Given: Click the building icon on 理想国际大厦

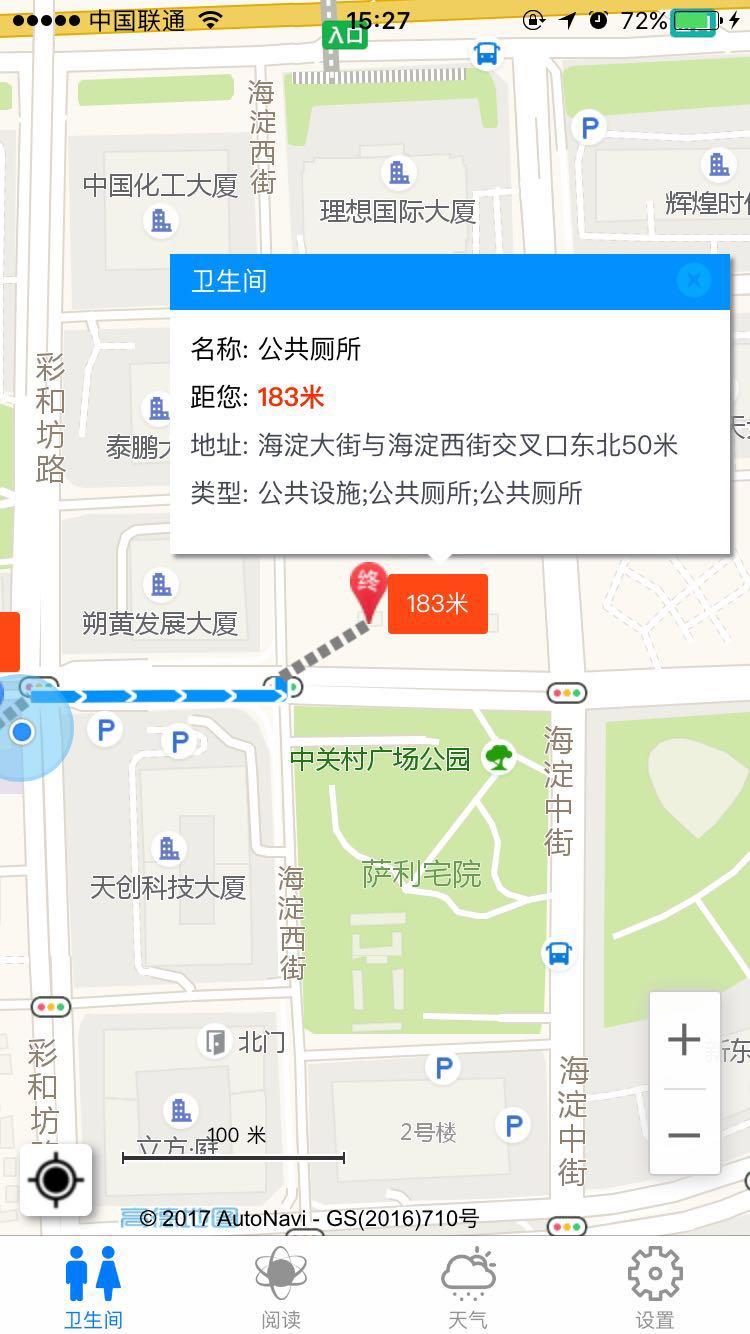Looking at the screenshot, I should click(399, 174).
